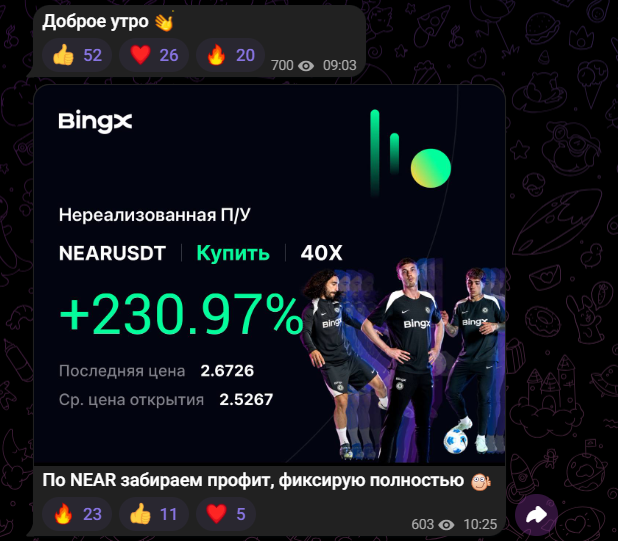Add fire reaction with 23 on NEAR post
Viewport: 618px width, 541px height.
(x=77, y=514)
